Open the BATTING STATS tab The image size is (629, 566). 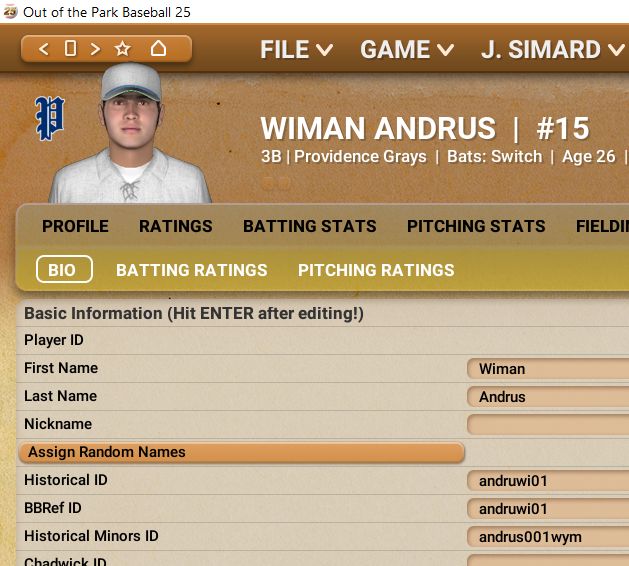point(309,227)
